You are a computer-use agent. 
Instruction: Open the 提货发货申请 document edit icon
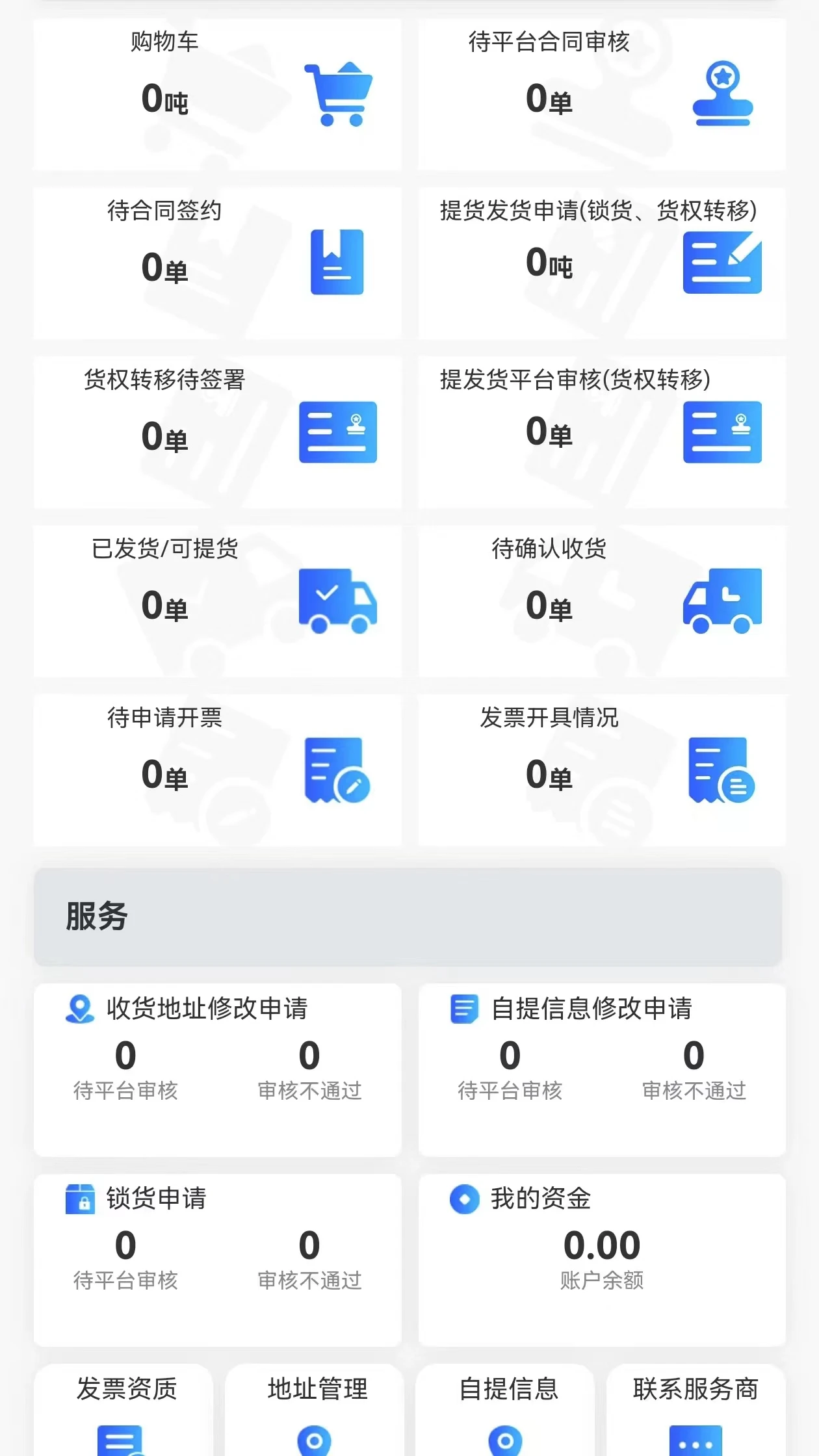pyautogui.click(x=723, y=261)
